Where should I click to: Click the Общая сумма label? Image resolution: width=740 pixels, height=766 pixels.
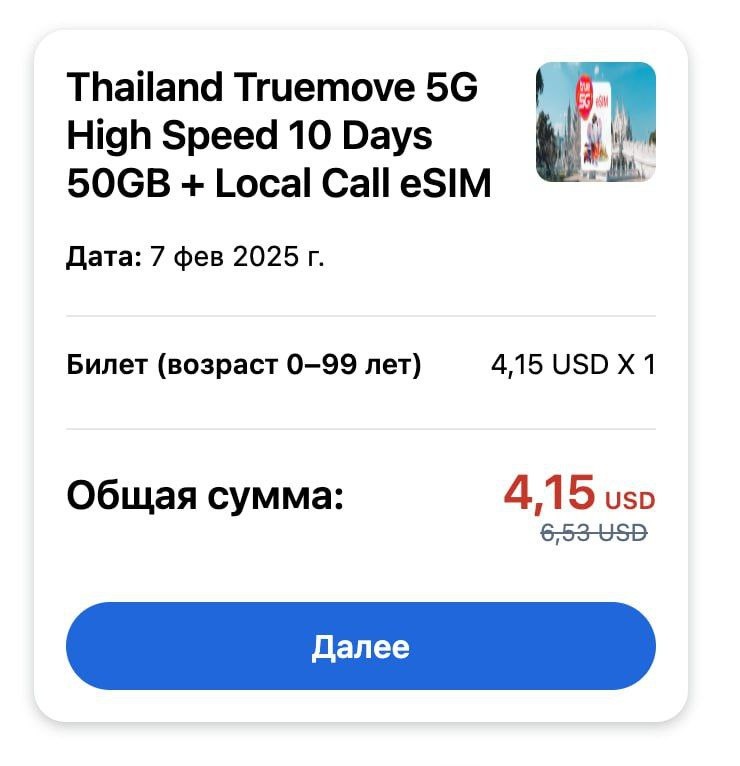click(204, 490)
